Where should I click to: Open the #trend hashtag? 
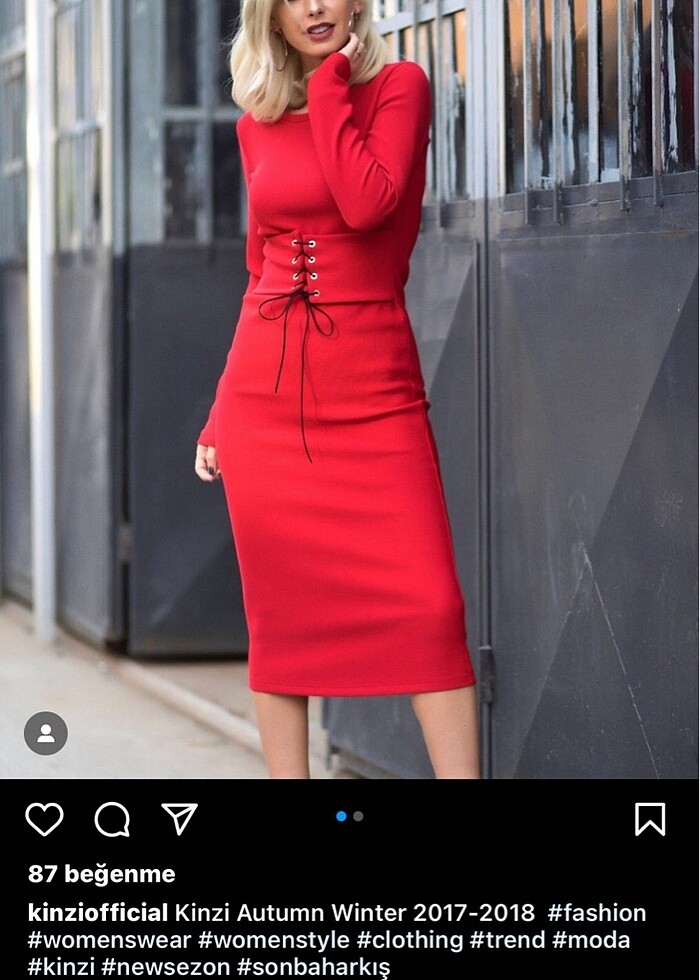[507, 940]
